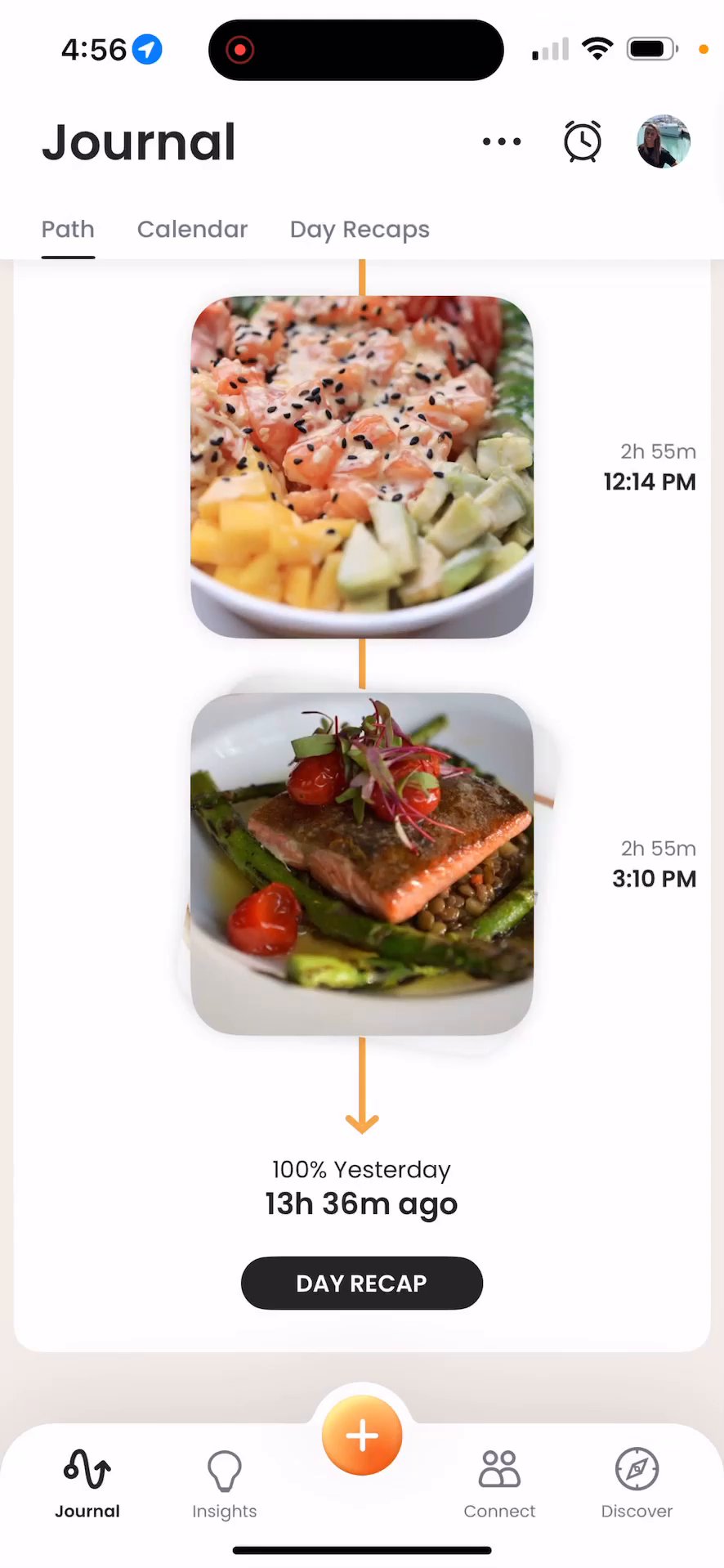Select the Path tab

pos(68,230)
